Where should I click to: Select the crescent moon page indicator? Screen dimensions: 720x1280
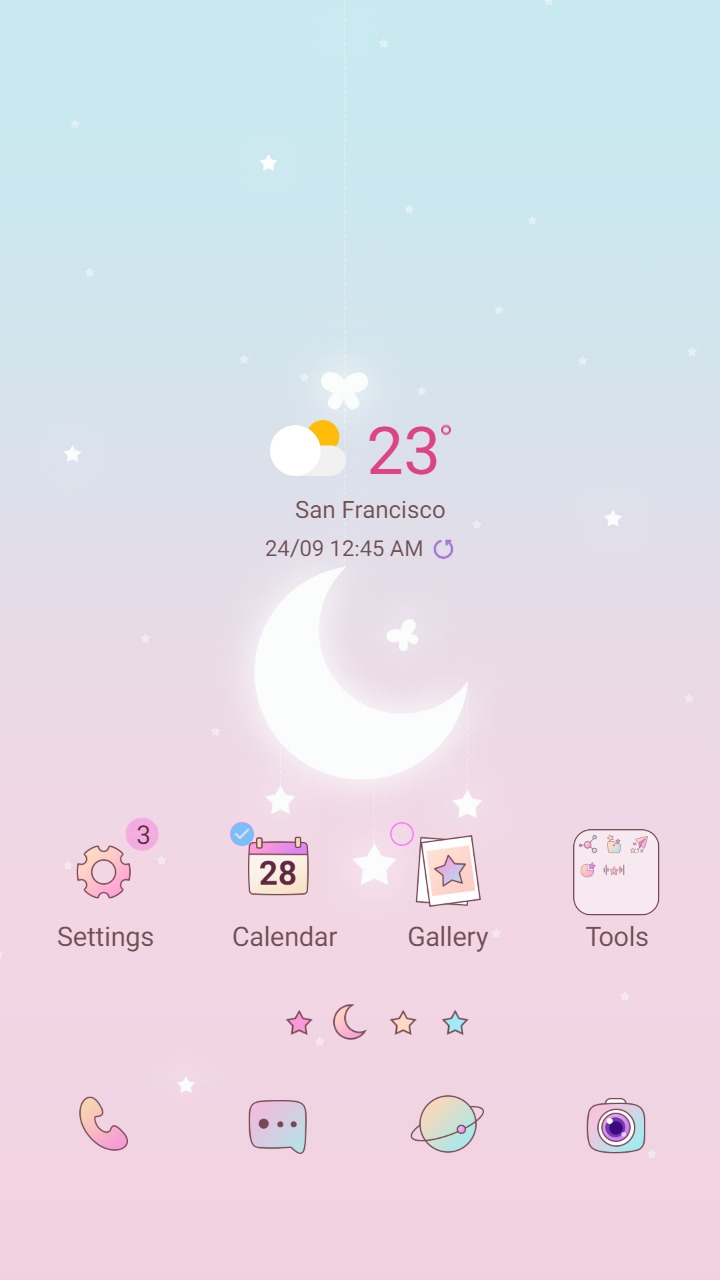click(x=349, y=1022)
